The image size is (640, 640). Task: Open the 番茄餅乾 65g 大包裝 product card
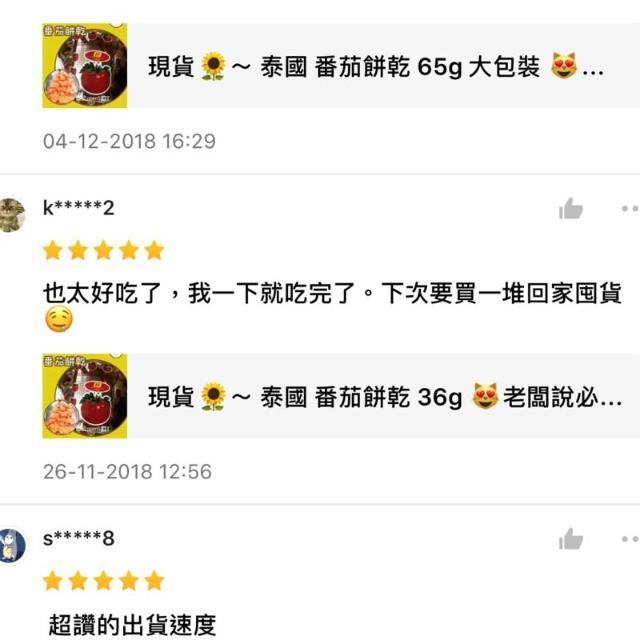tap(340, 66)
